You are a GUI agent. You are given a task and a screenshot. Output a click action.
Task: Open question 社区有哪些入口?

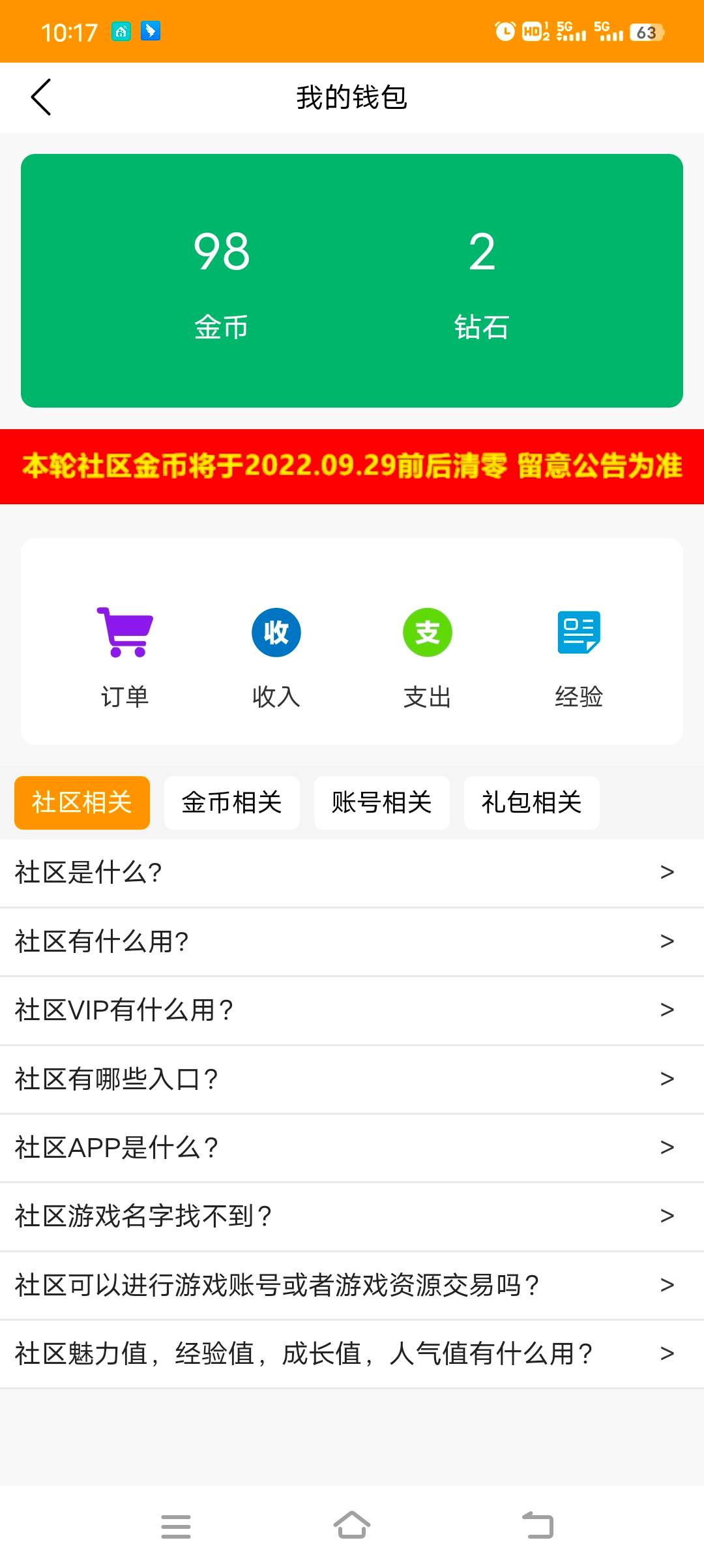pyautogui.click(x=352, y=1079)
